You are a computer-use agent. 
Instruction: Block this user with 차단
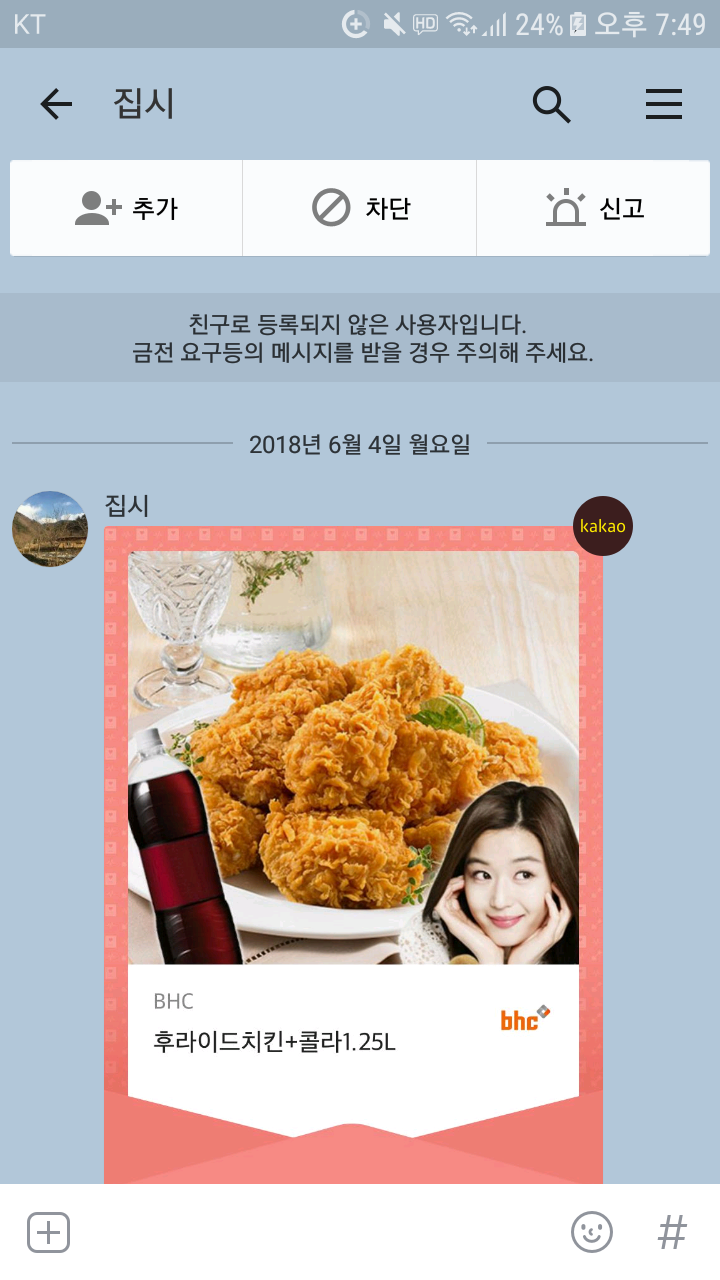pyautogui.click(x=360, y=208)
